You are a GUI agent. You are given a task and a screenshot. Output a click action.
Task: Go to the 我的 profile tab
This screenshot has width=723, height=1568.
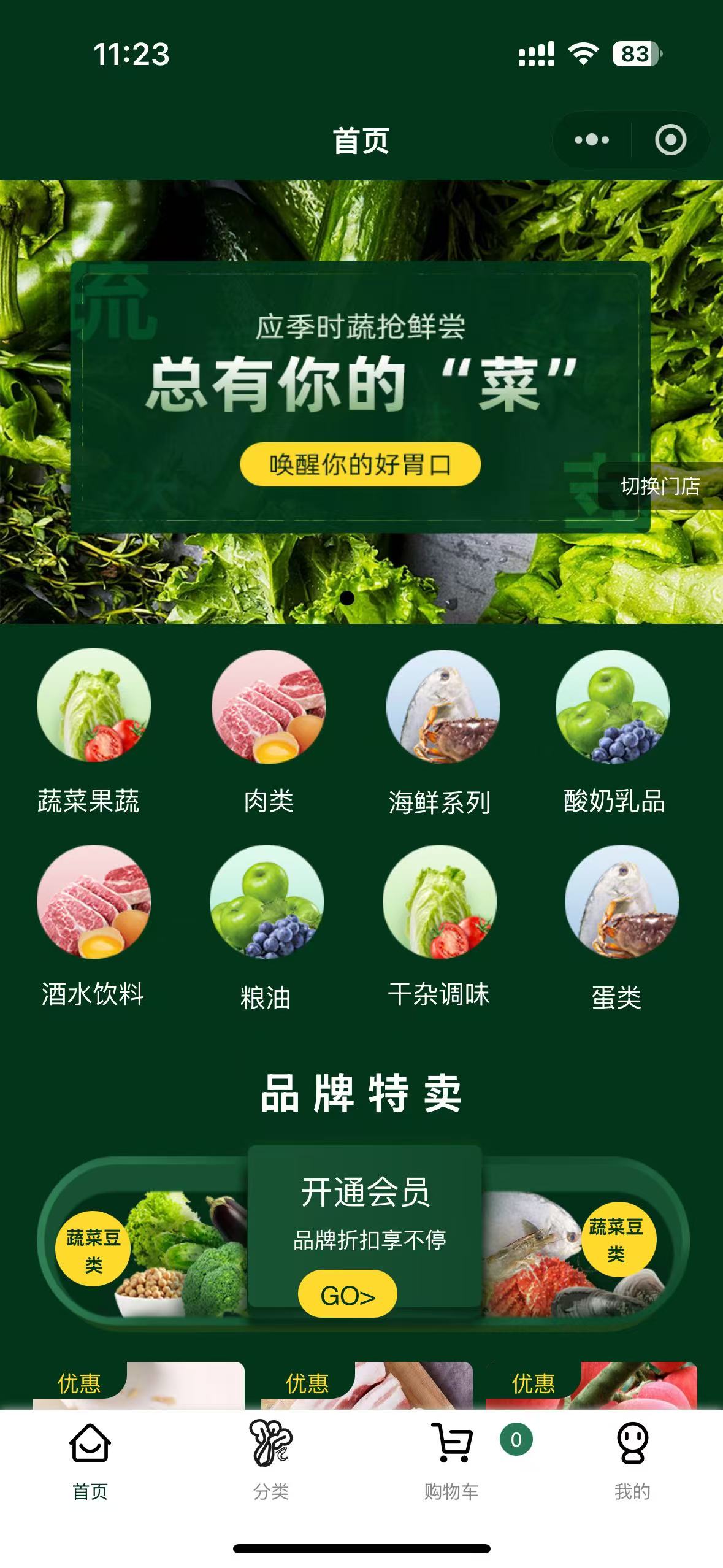coord(632,1461)
